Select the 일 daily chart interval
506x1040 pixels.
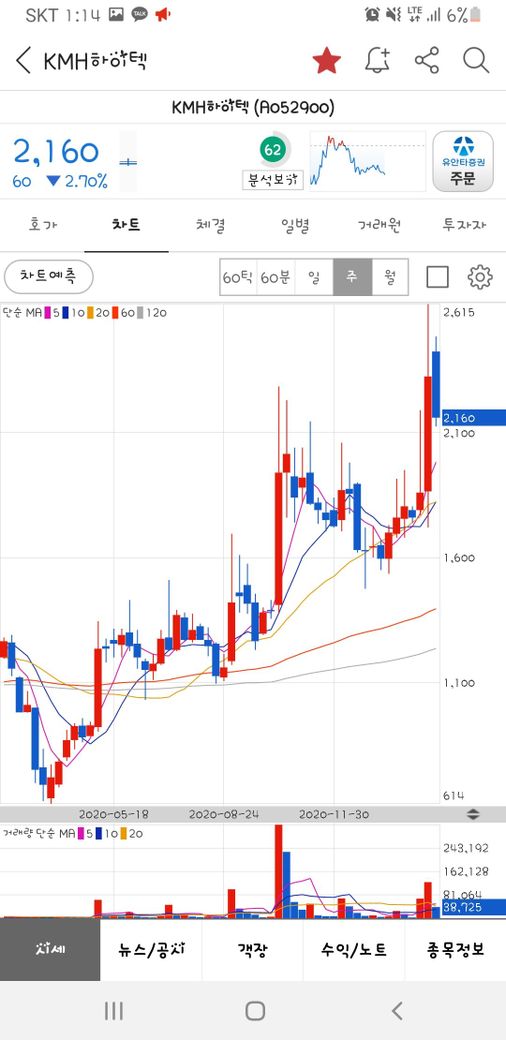pyautogui.click(x=314, y=277)
